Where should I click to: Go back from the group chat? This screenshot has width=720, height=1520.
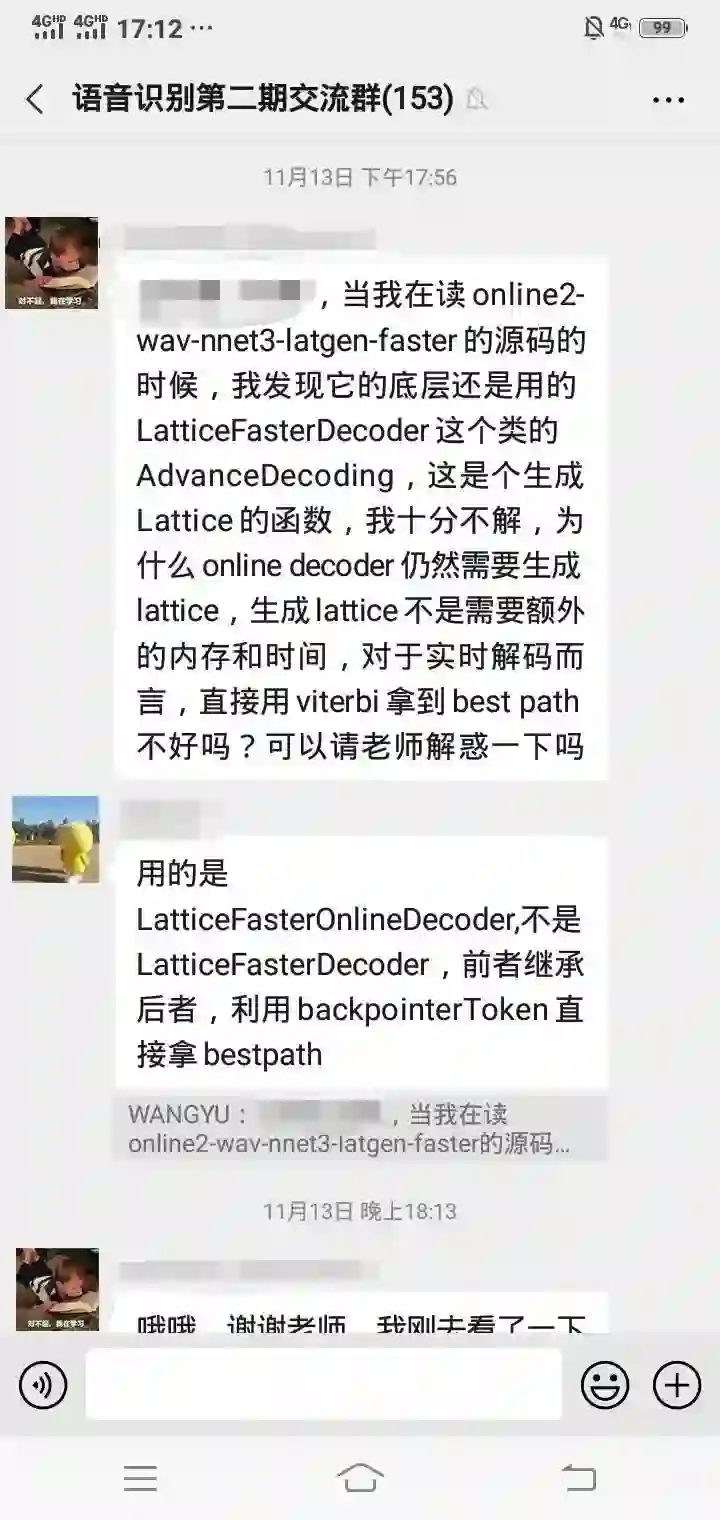[x=35, y=99]
